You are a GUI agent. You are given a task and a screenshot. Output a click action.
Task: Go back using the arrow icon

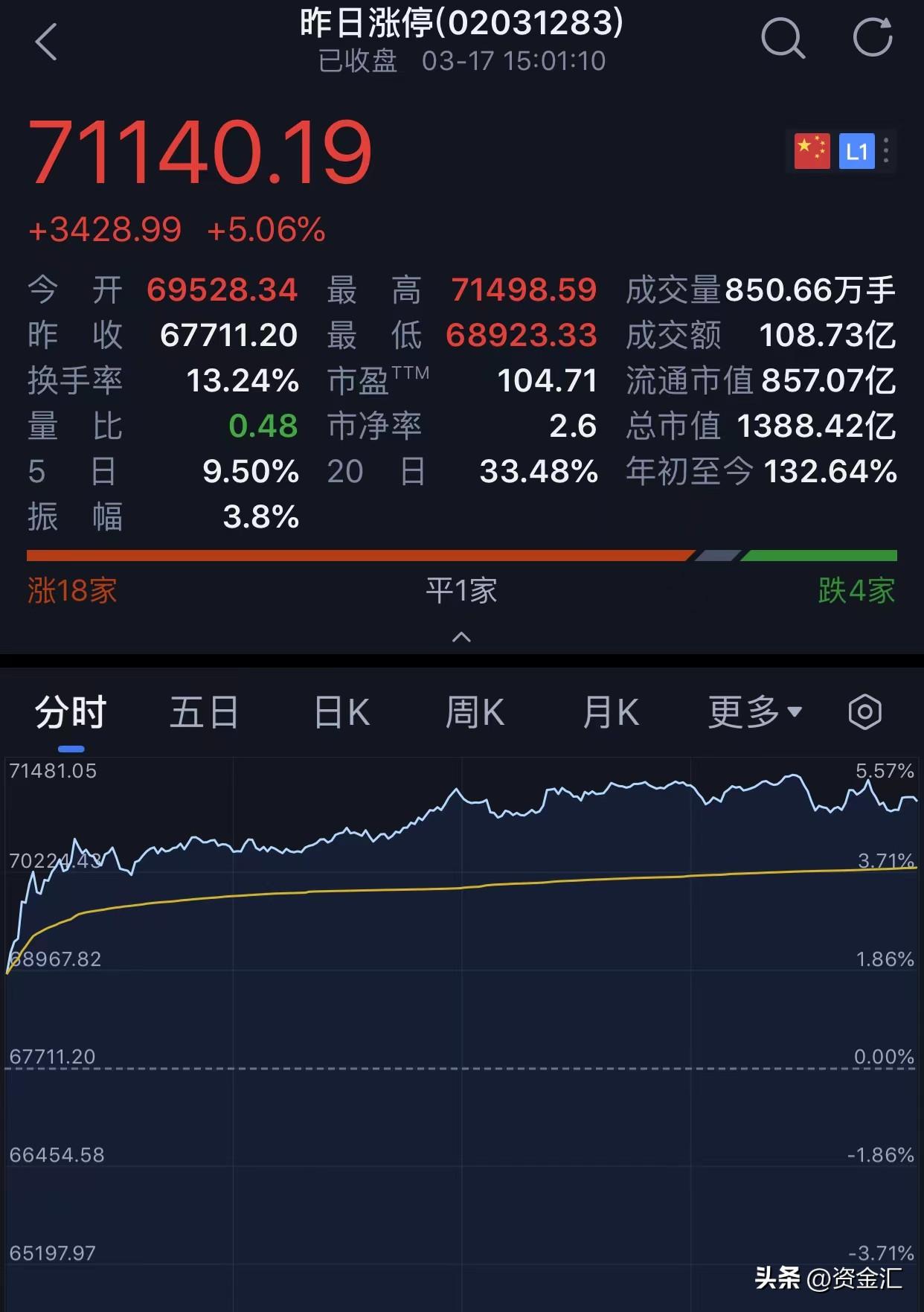46,42
